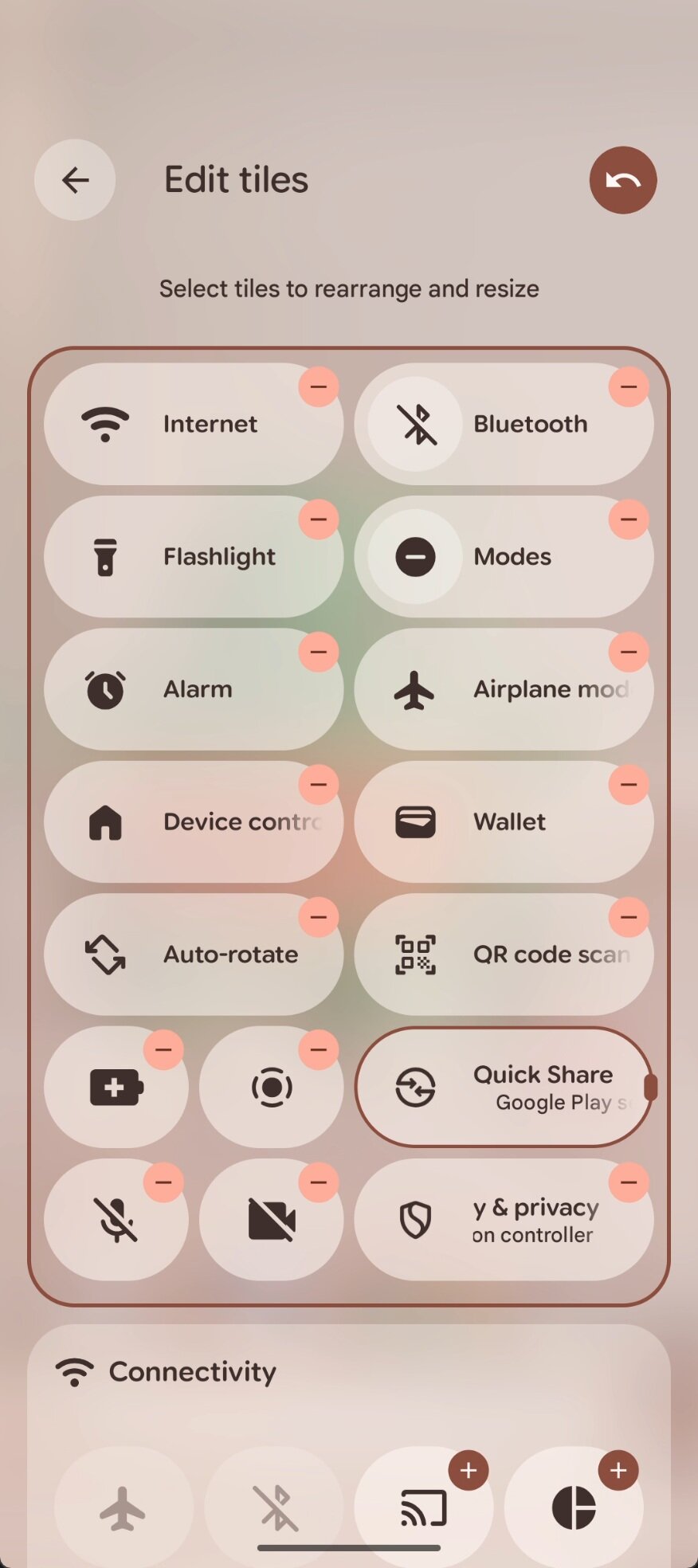Select the screen record tile
This screenshot has height=1568, width=698.
pos(271,1088)
